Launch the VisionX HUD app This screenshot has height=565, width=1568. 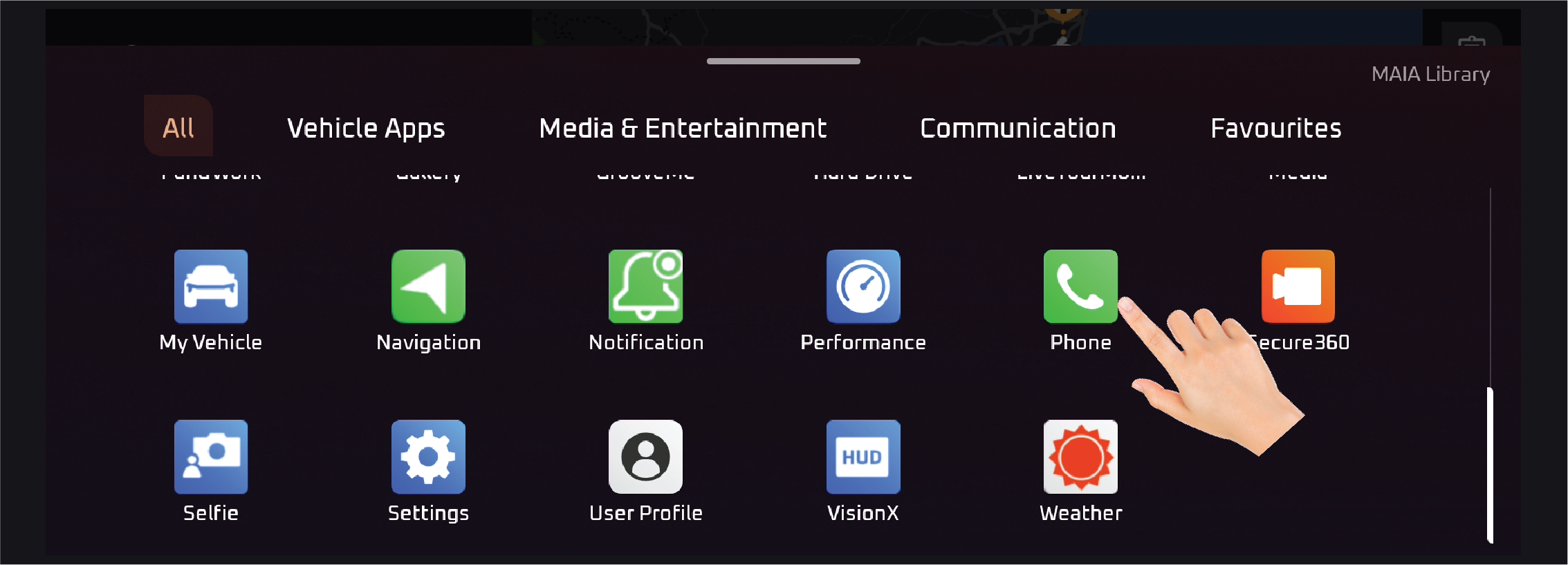click(863, 457)
